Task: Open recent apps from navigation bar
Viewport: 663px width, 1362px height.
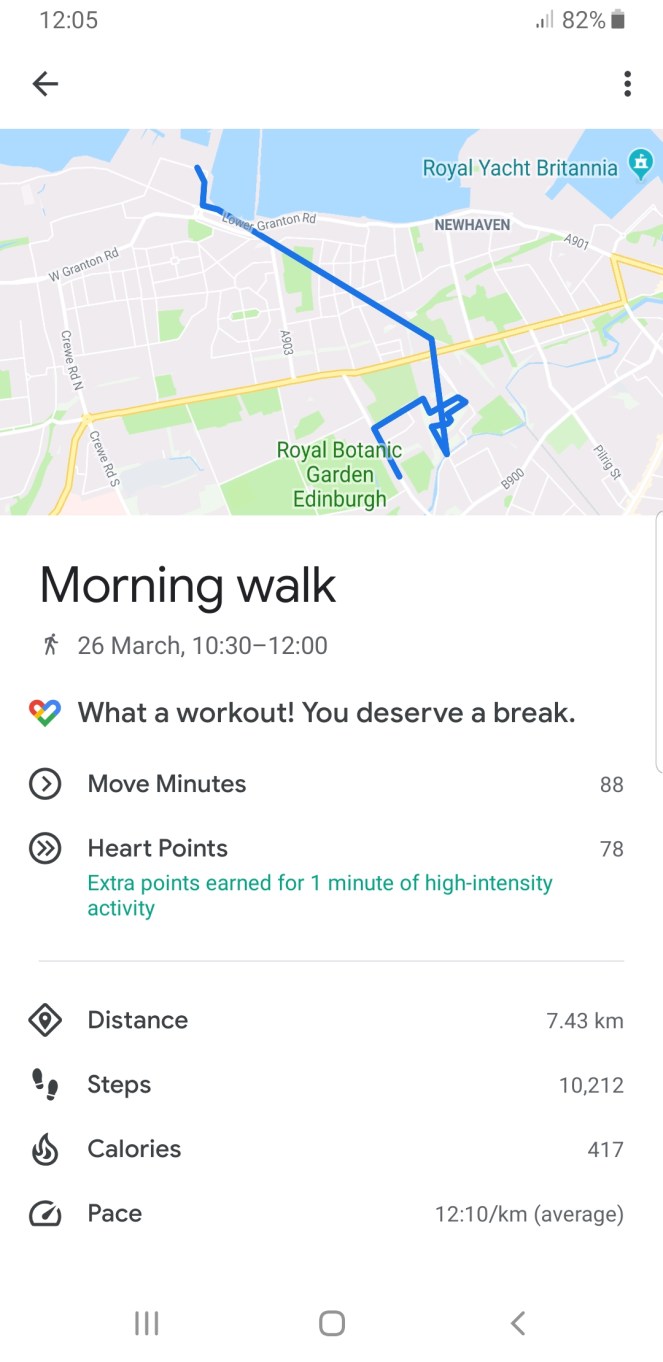Action: 146,1323
